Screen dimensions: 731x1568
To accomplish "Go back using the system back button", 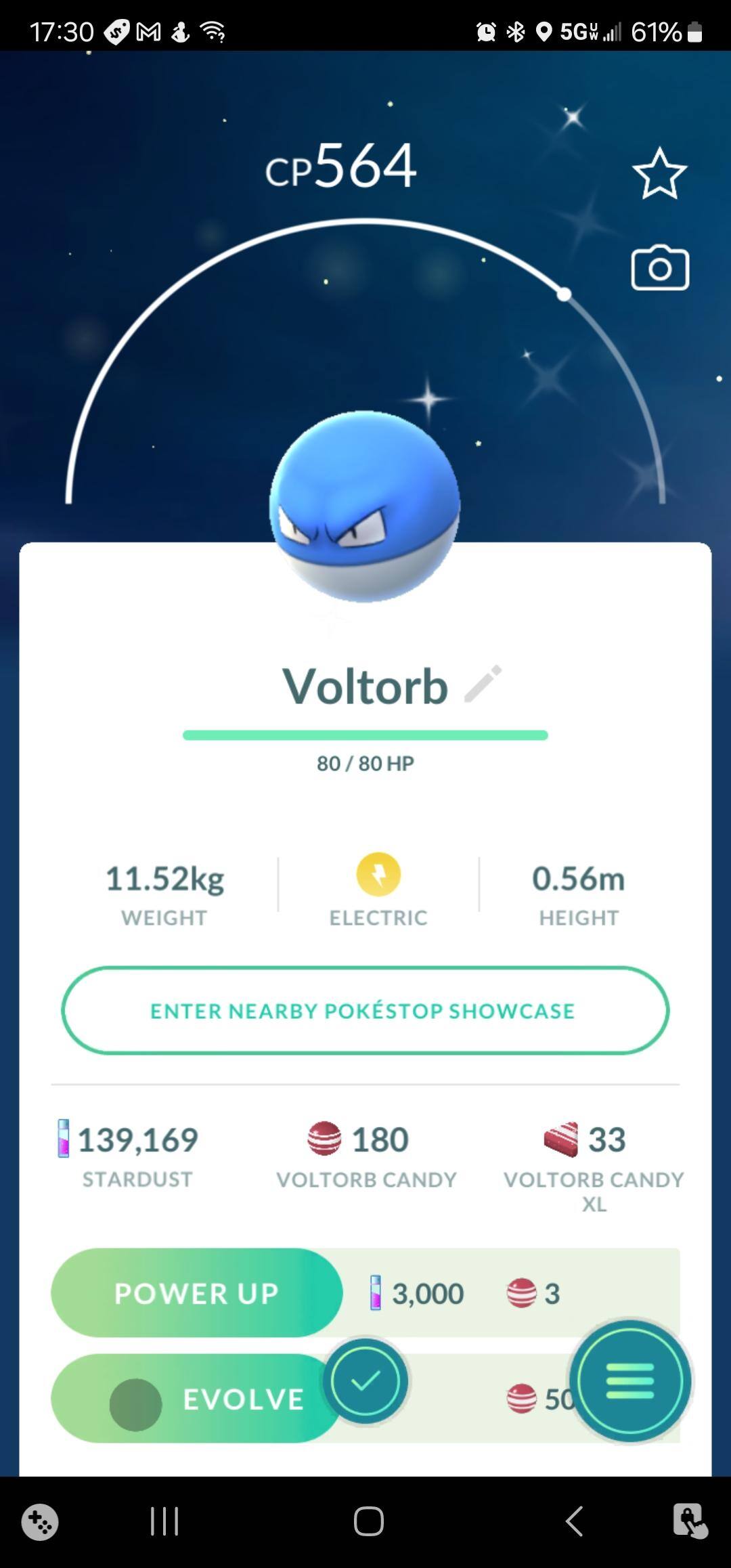I will [x=574, y=1521].
